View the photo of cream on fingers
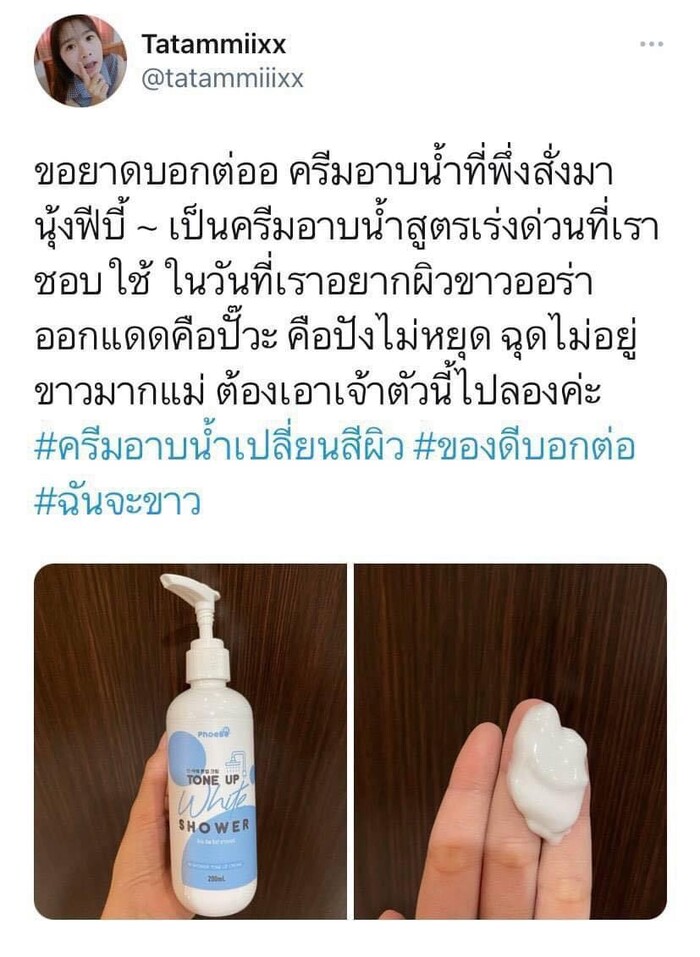 tap(510, 741)
